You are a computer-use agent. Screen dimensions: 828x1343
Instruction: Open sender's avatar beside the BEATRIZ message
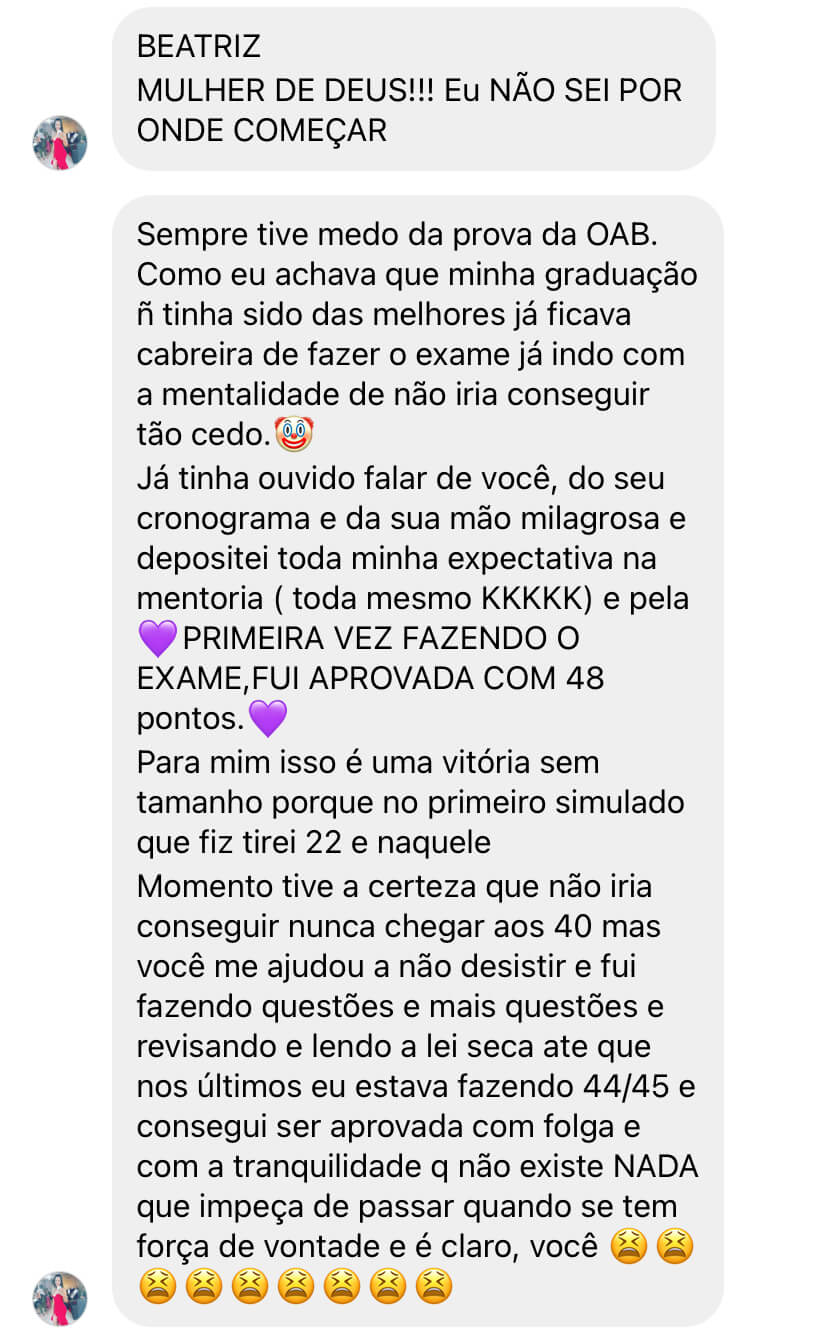[x=60, y=143]
